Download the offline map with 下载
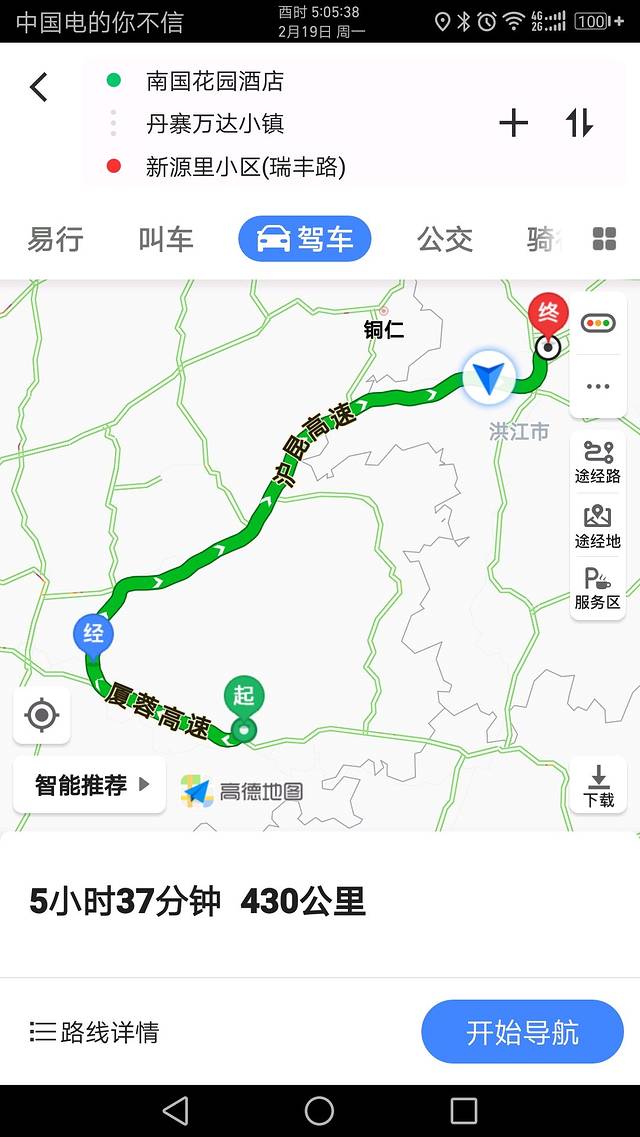The width and height of the screenshot is (640, 1137). (598, 786)
